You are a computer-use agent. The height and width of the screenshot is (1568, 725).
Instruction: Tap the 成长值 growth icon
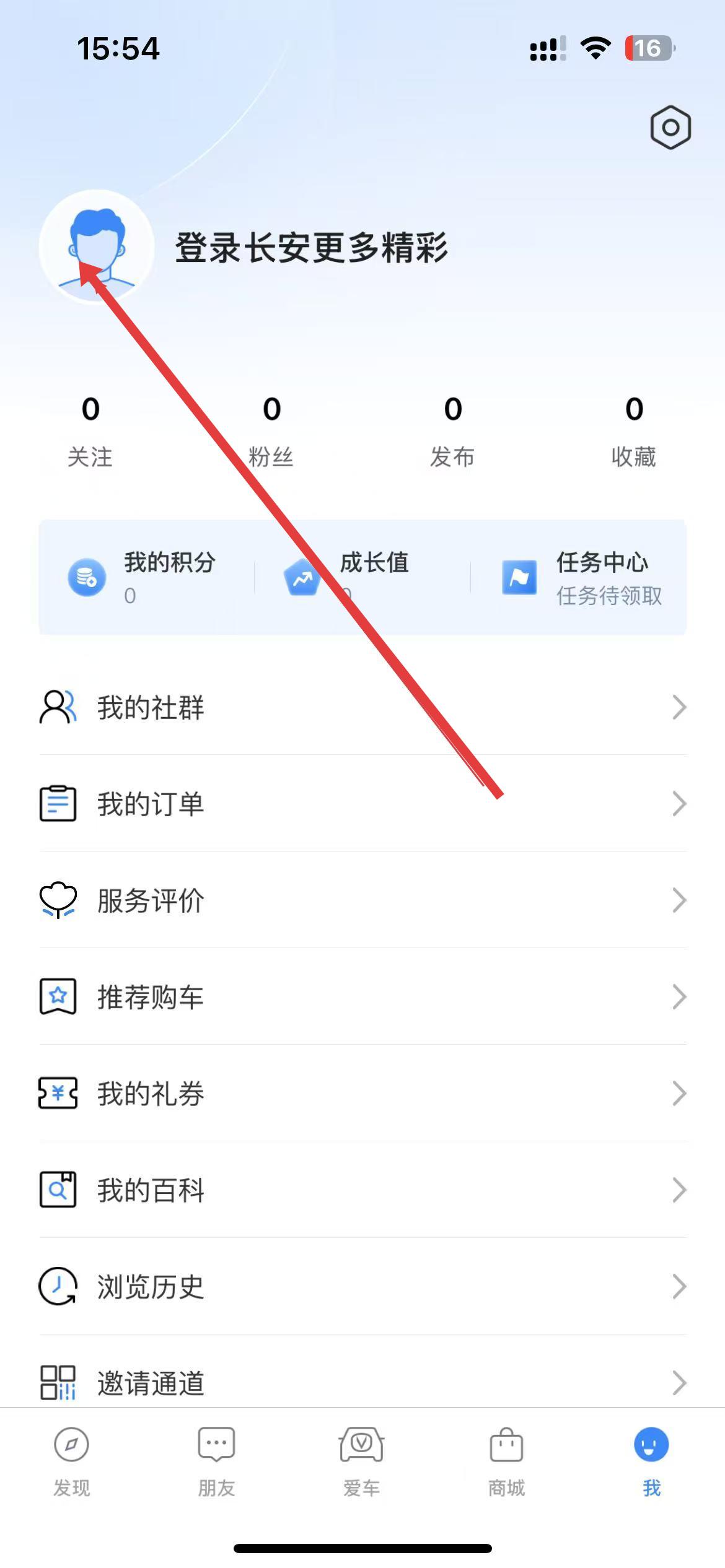(x=304, y=577)
